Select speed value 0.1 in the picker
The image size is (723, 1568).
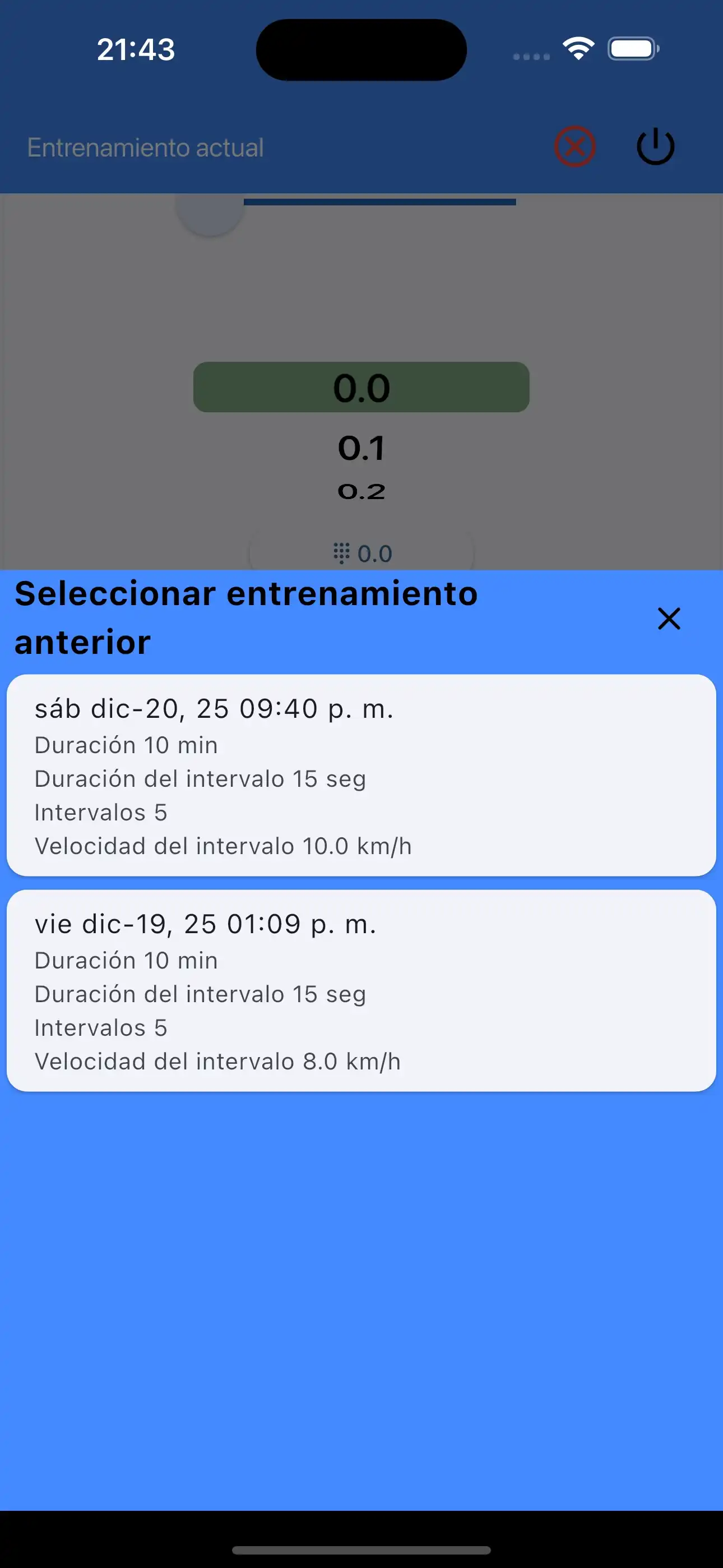pos(361,449)
